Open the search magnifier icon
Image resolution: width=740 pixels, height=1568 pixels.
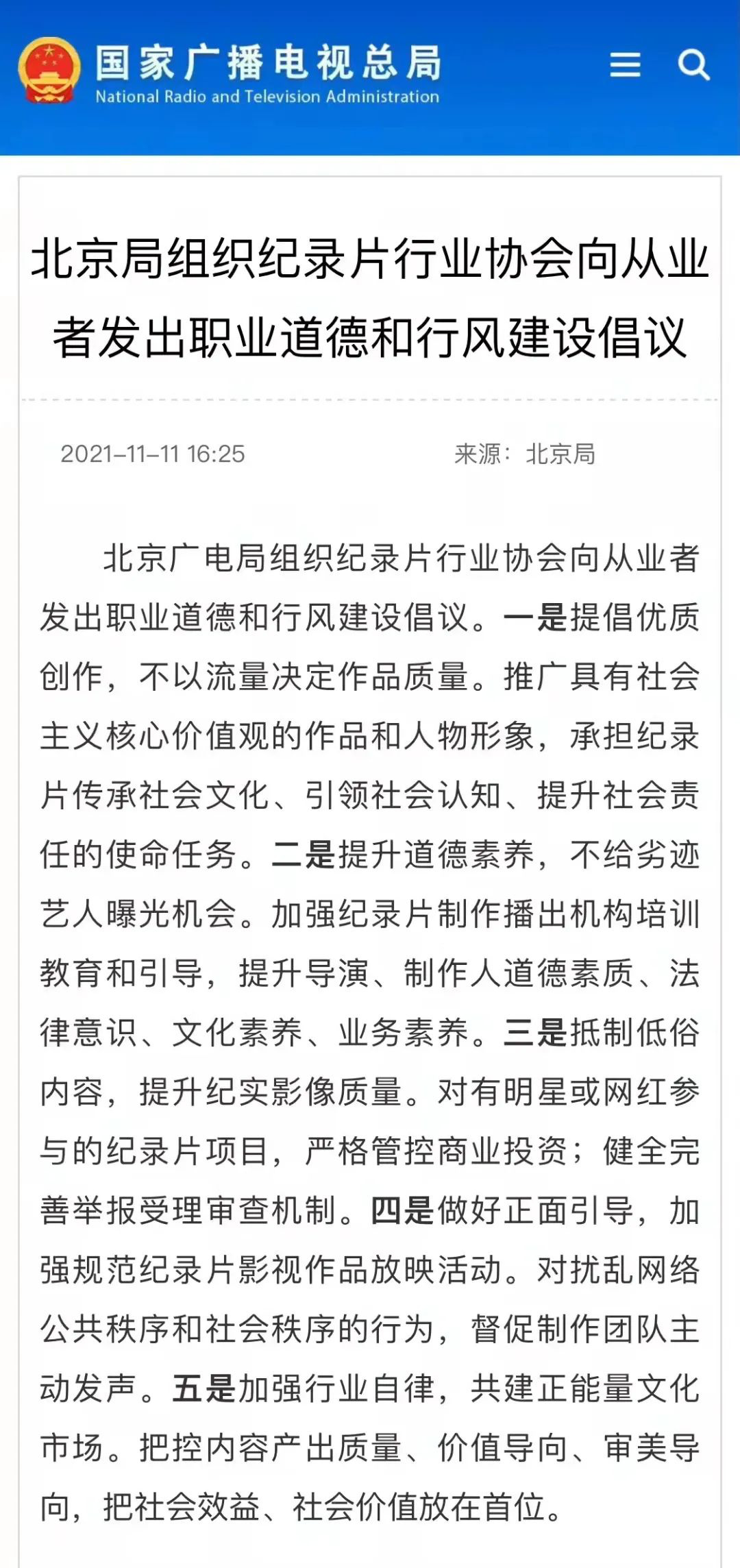693,65
